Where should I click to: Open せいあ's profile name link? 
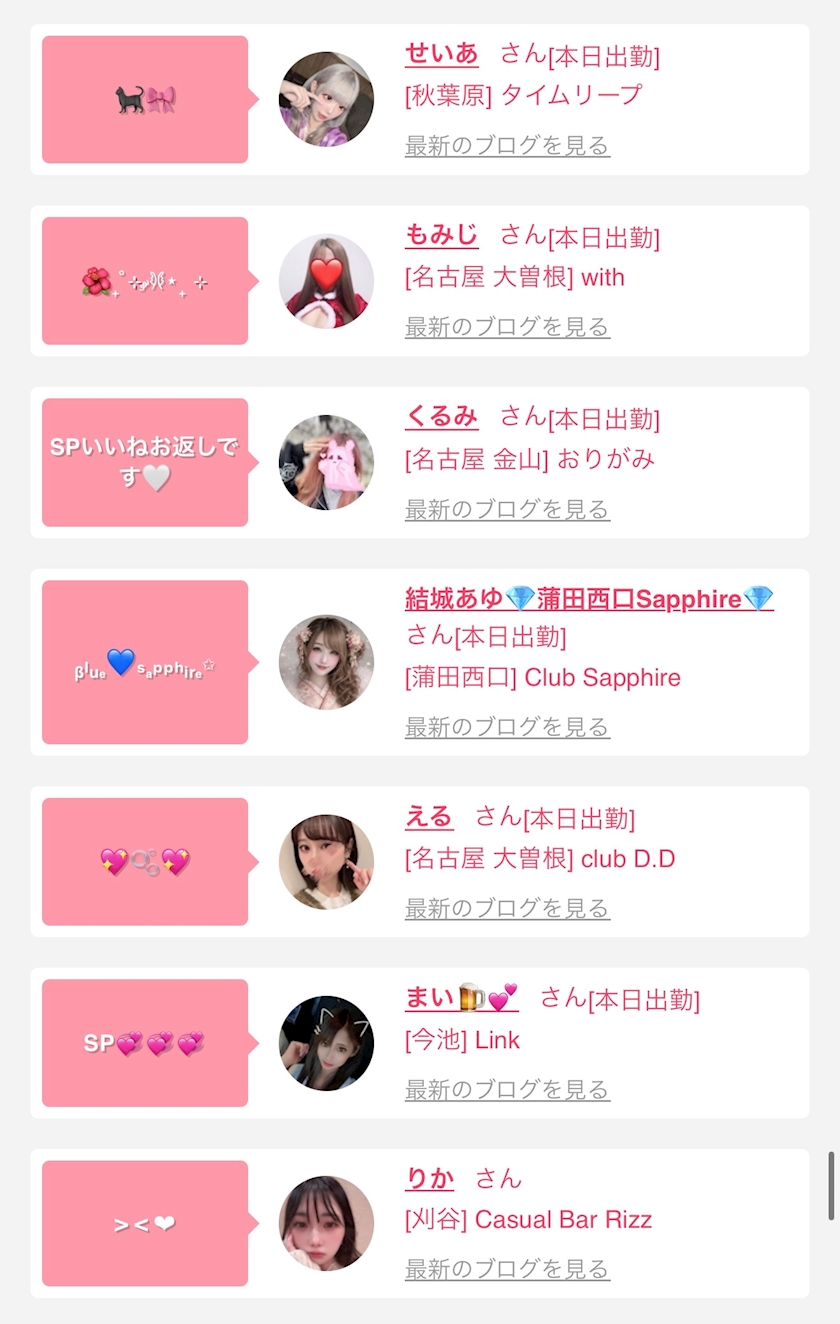coord(442,53)
